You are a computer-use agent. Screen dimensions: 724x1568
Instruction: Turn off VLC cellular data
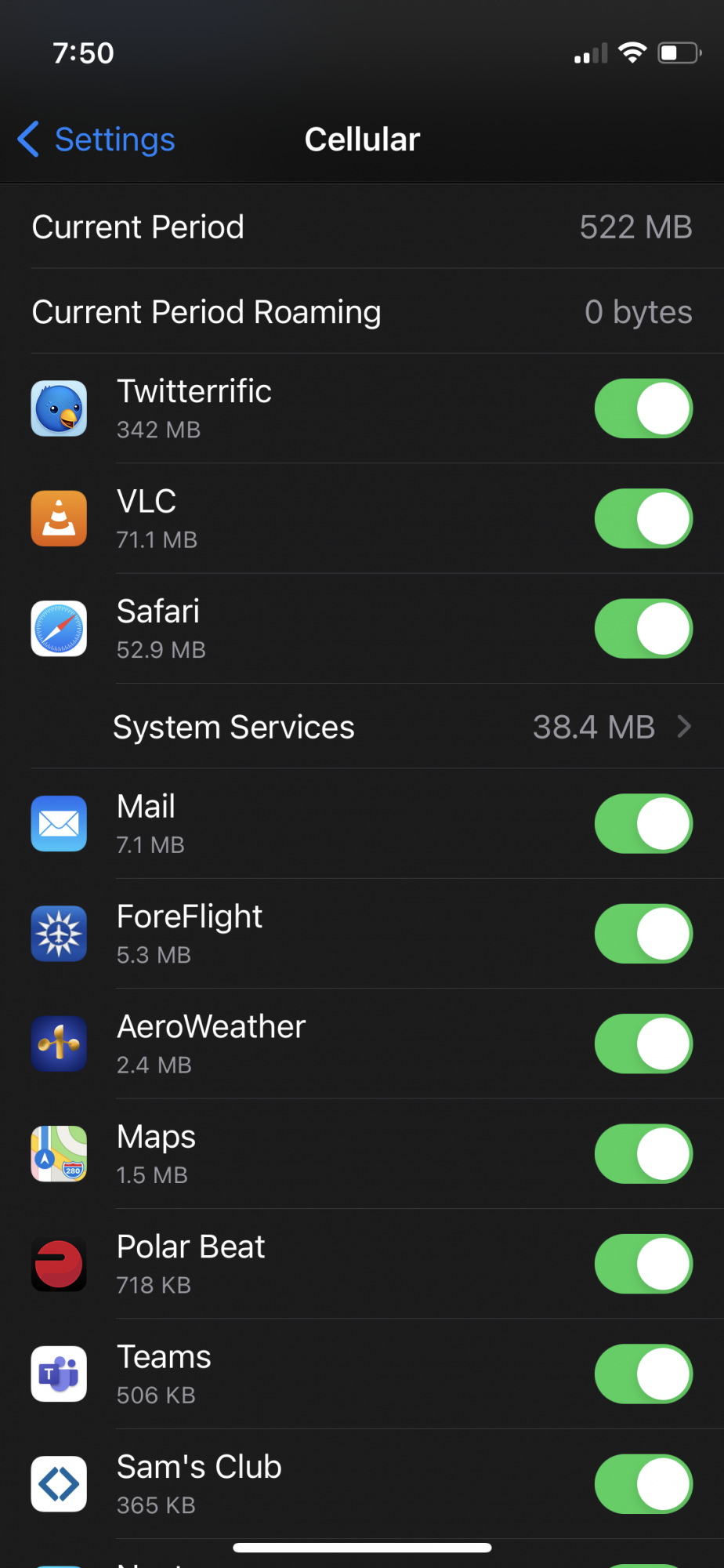(x=643, y=518)
